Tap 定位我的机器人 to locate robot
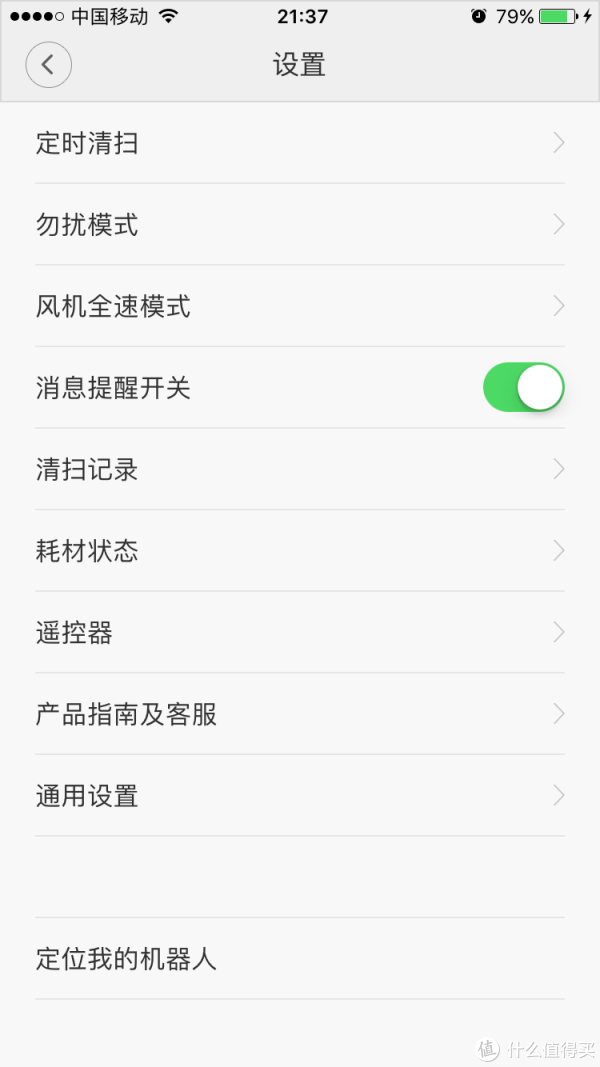Image resolution: width=600 pixels, height=1067 pixels. pos(300,959)
